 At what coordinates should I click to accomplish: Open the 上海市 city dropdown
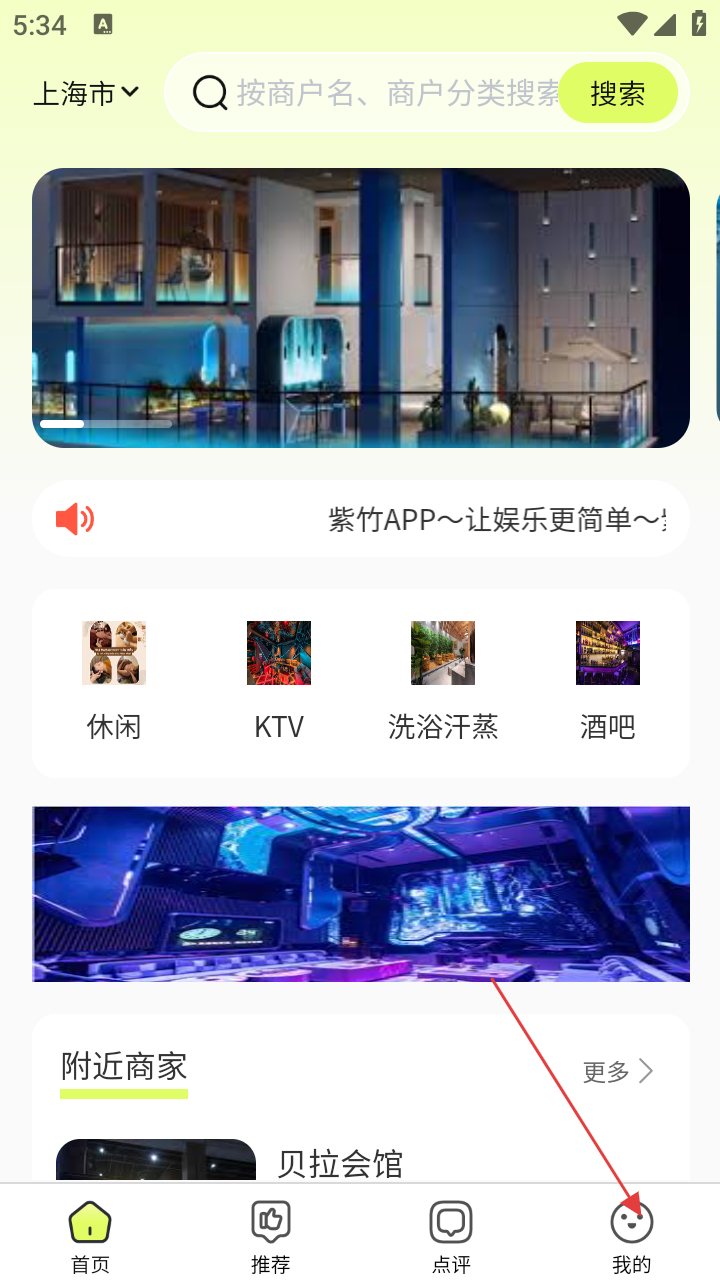86,93
